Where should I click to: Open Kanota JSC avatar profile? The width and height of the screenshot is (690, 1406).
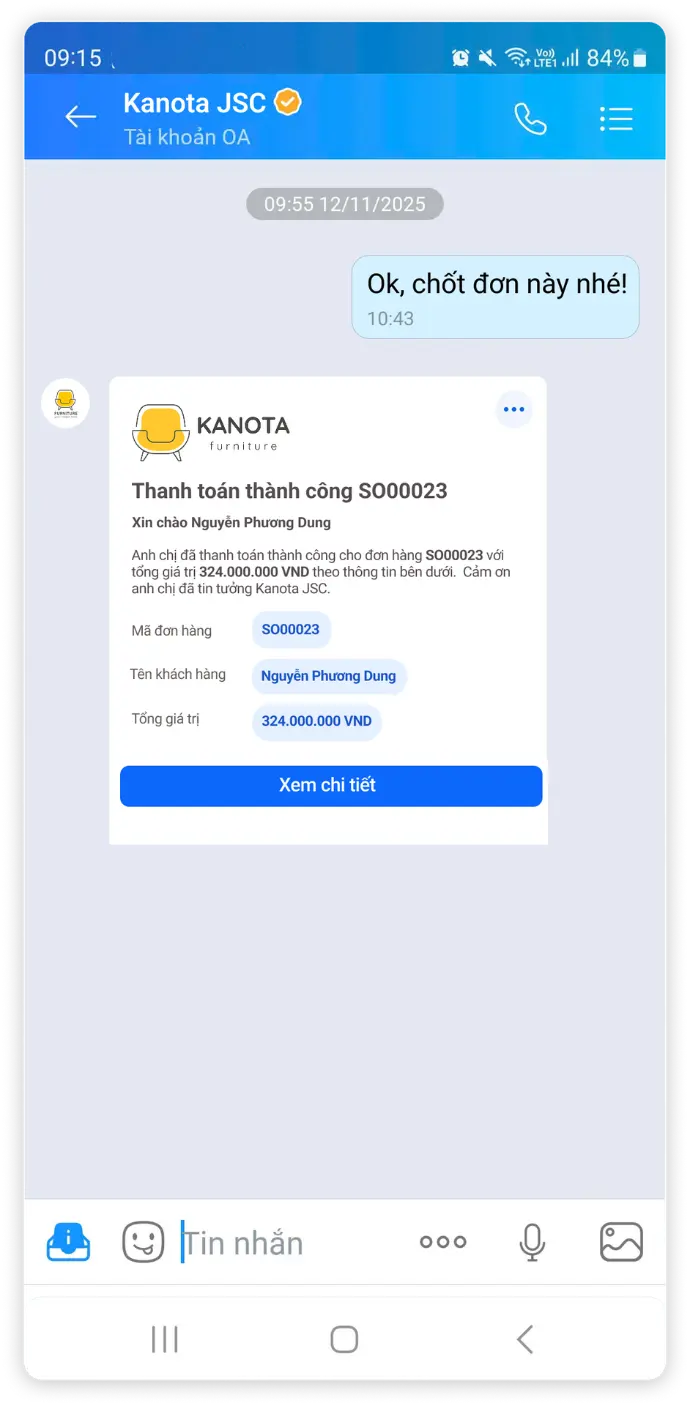(65, 404)
